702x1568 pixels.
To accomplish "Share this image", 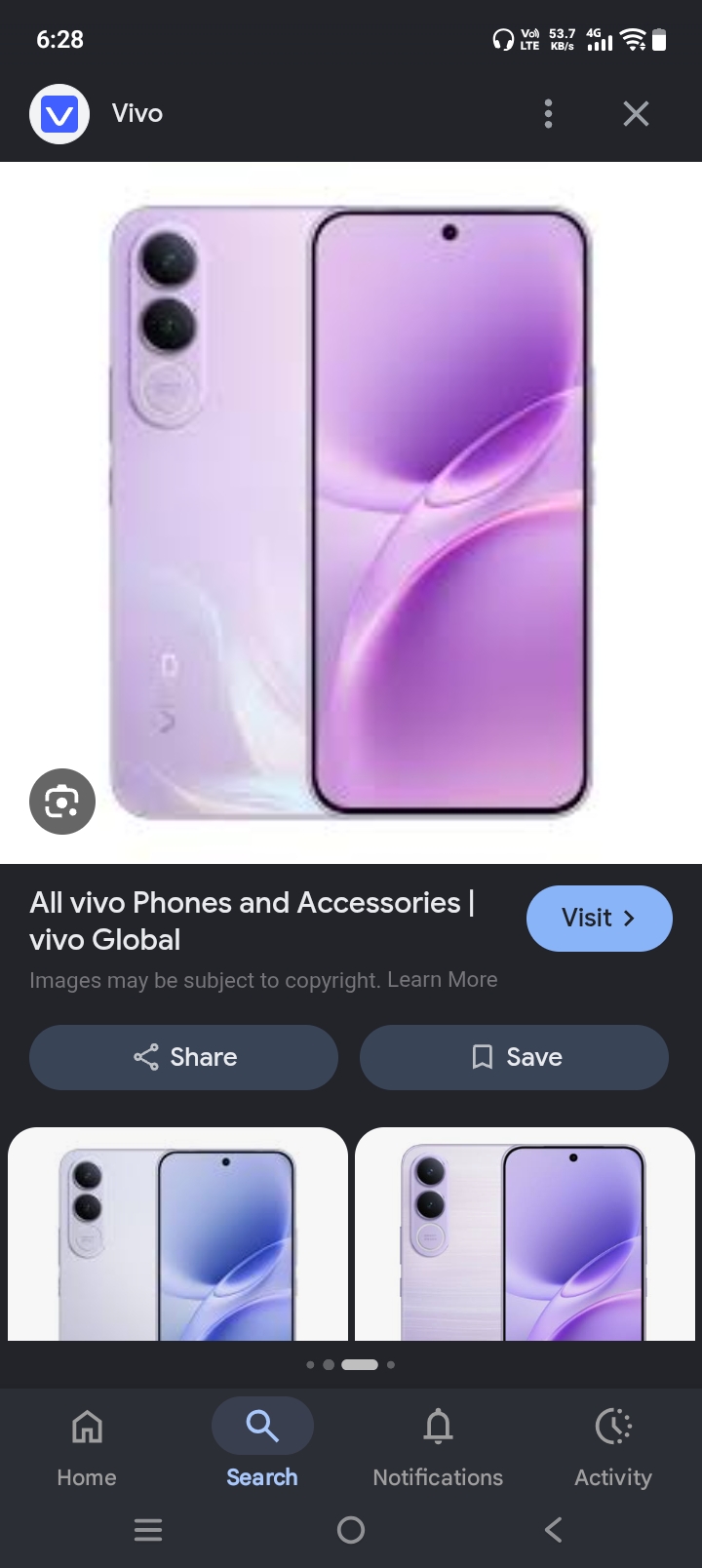I will pos(183,1057).
